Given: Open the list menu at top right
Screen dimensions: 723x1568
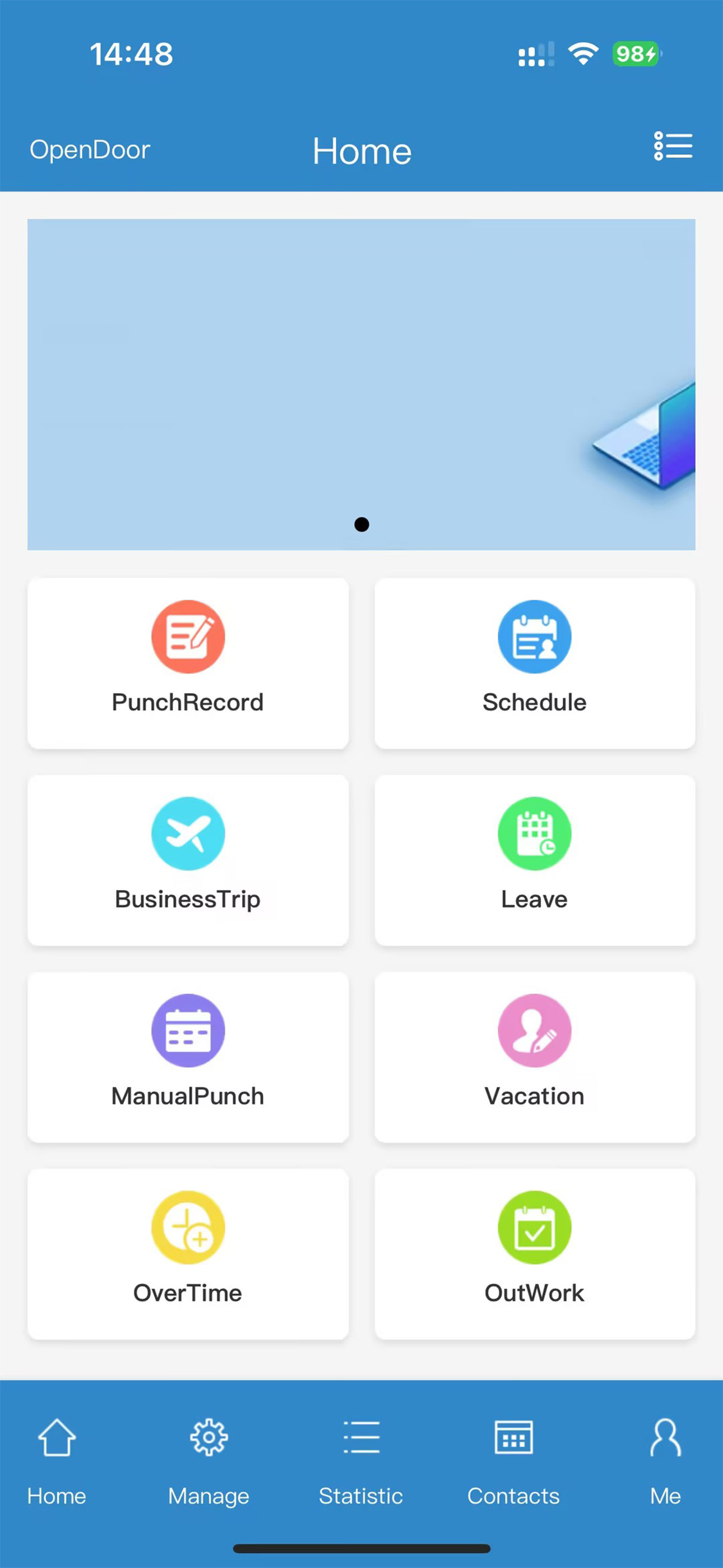Looking at the screenshot, I should point(673,148).
